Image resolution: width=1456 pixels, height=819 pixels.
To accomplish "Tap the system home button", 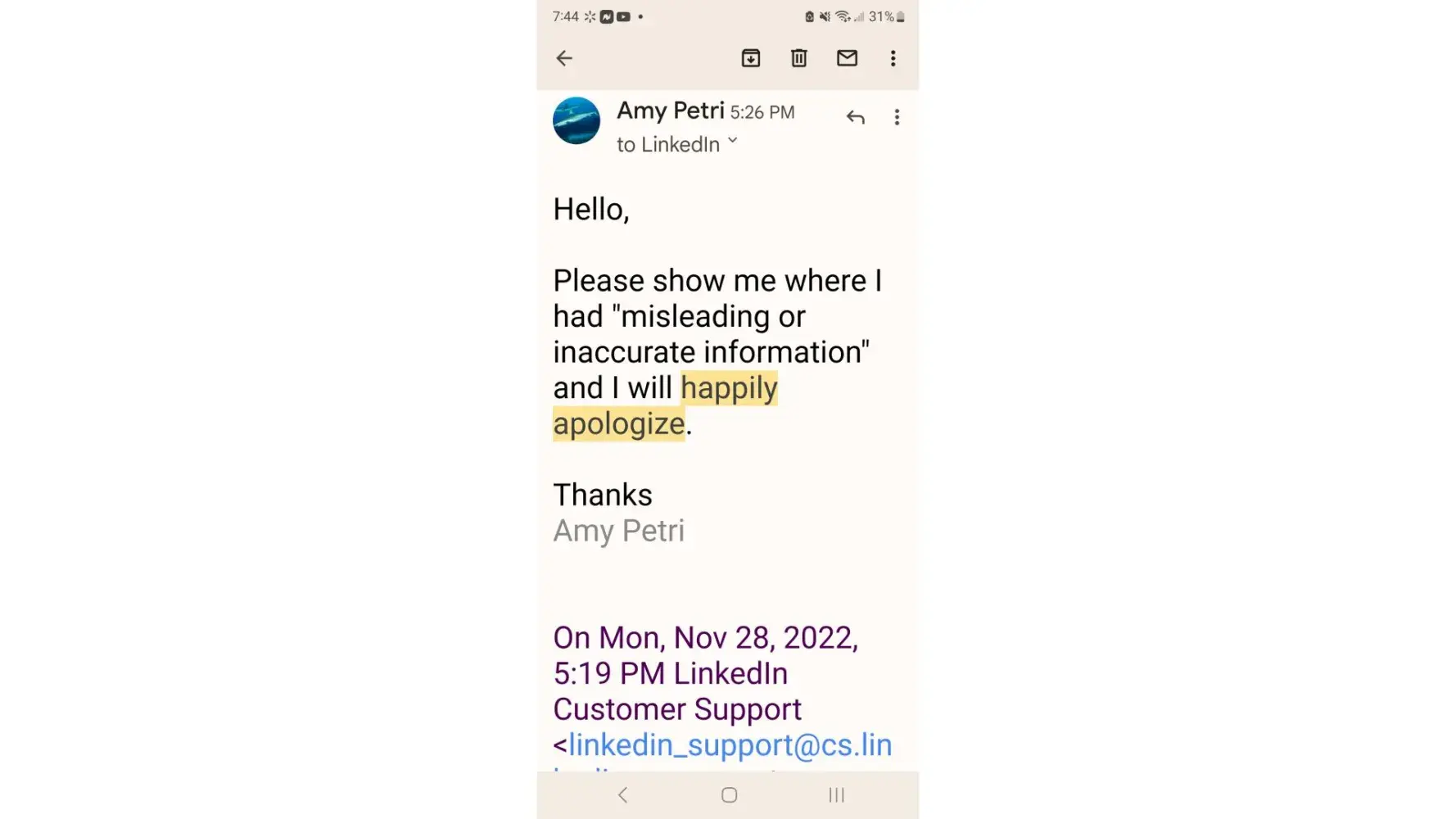I will pyautogui.click(x=729, y=794).
